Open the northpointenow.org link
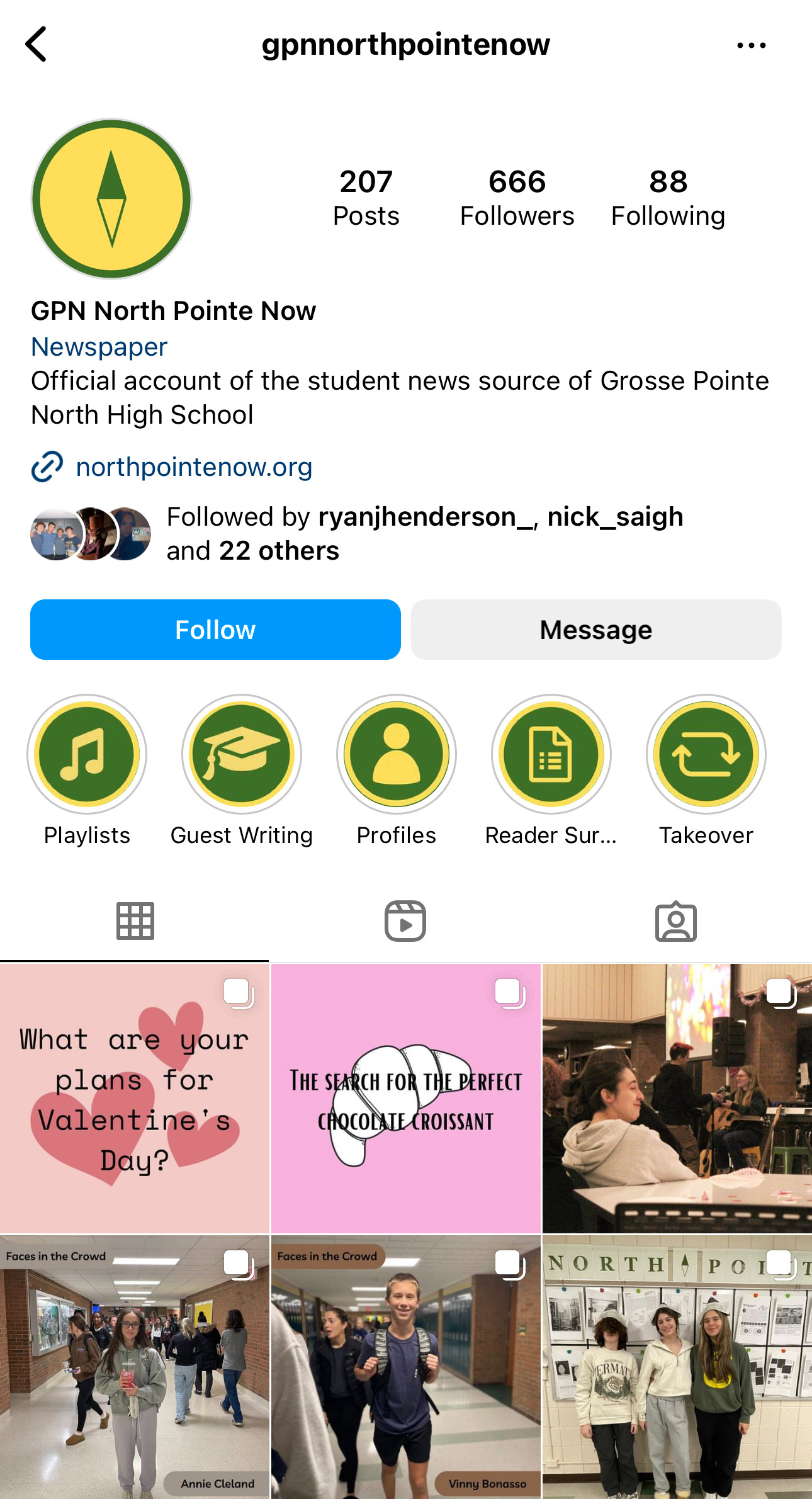The height and width of the screenshot is (1499, 812). [193, 467]
